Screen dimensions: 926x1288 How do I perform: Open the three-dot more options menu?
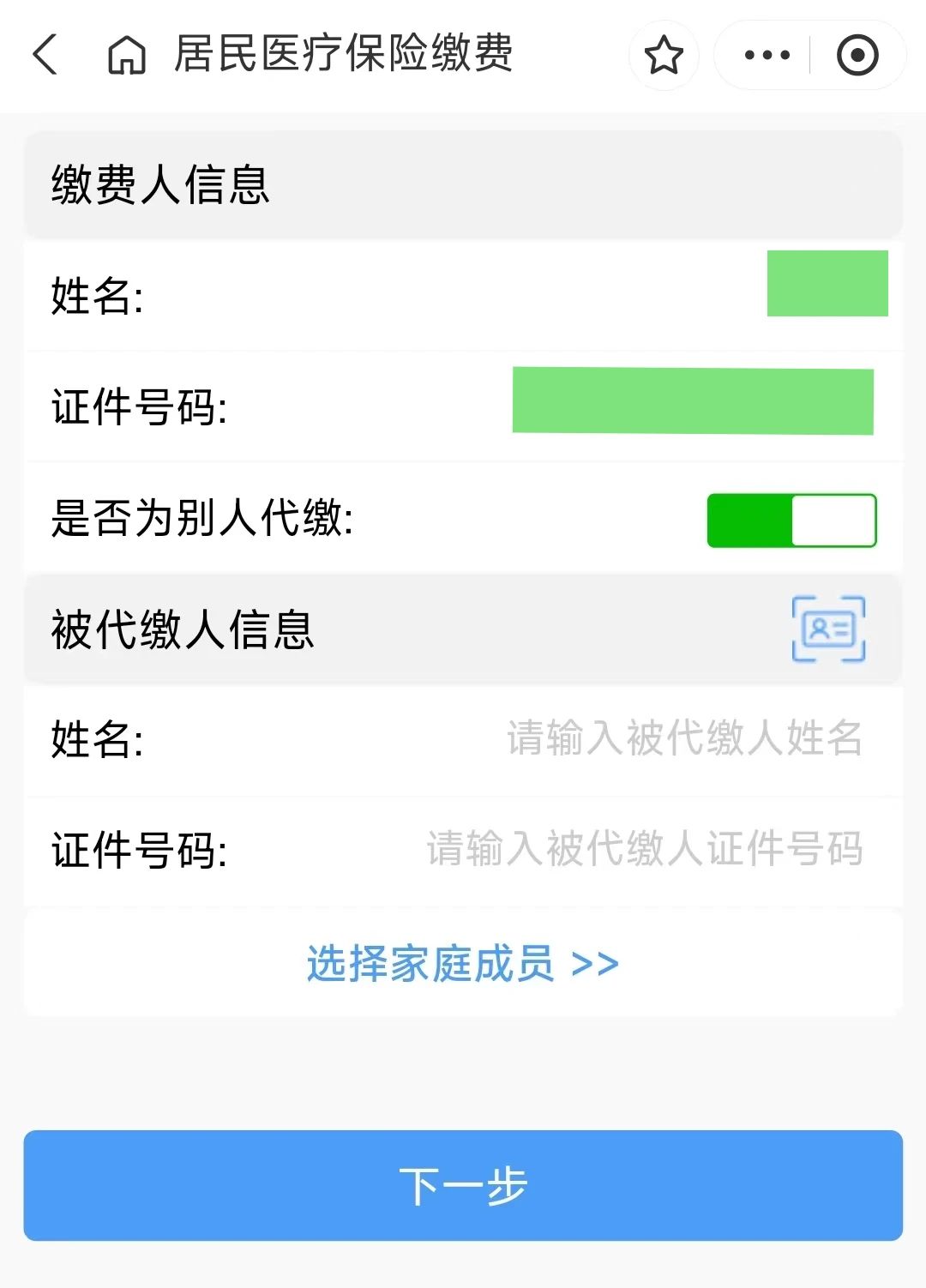coord(767,56)
